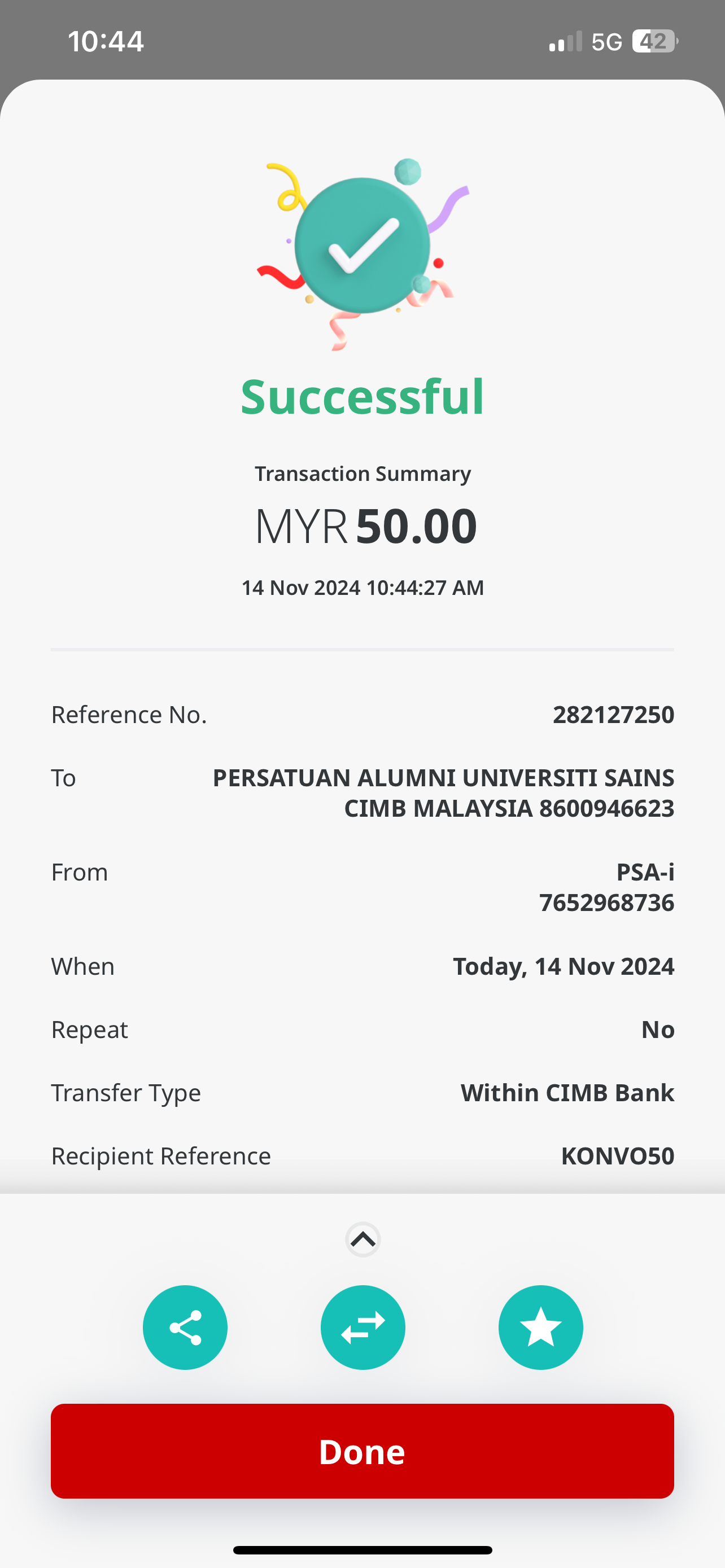Tap the transfer arrows icon

coord(363,1328)
